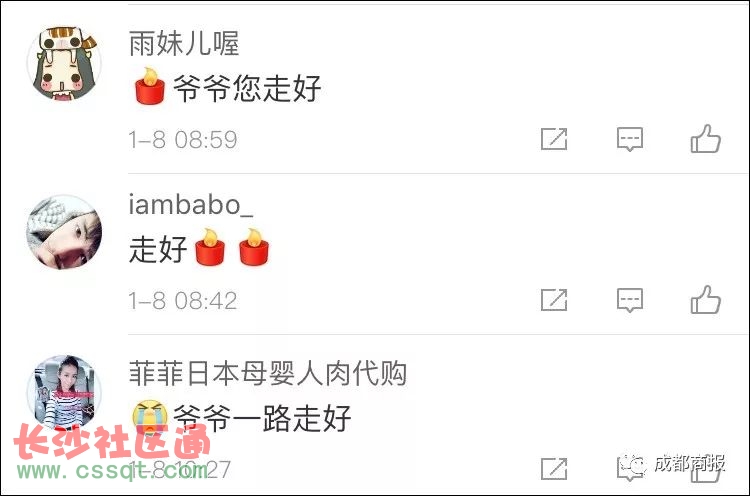
Task: Repost iambabo_'s comment
Action: [554, 299]
